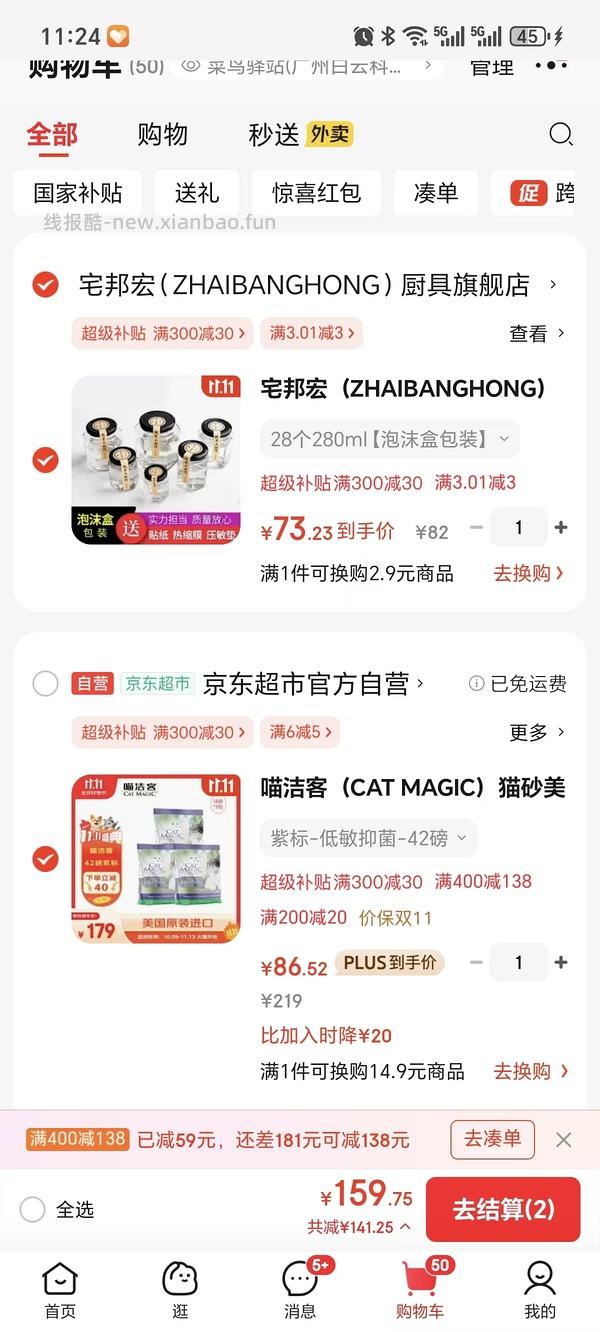Dismiss the 满400减138 promo banner
Viewport: 600px width, 1332px height.
(x=564, y=1139)
